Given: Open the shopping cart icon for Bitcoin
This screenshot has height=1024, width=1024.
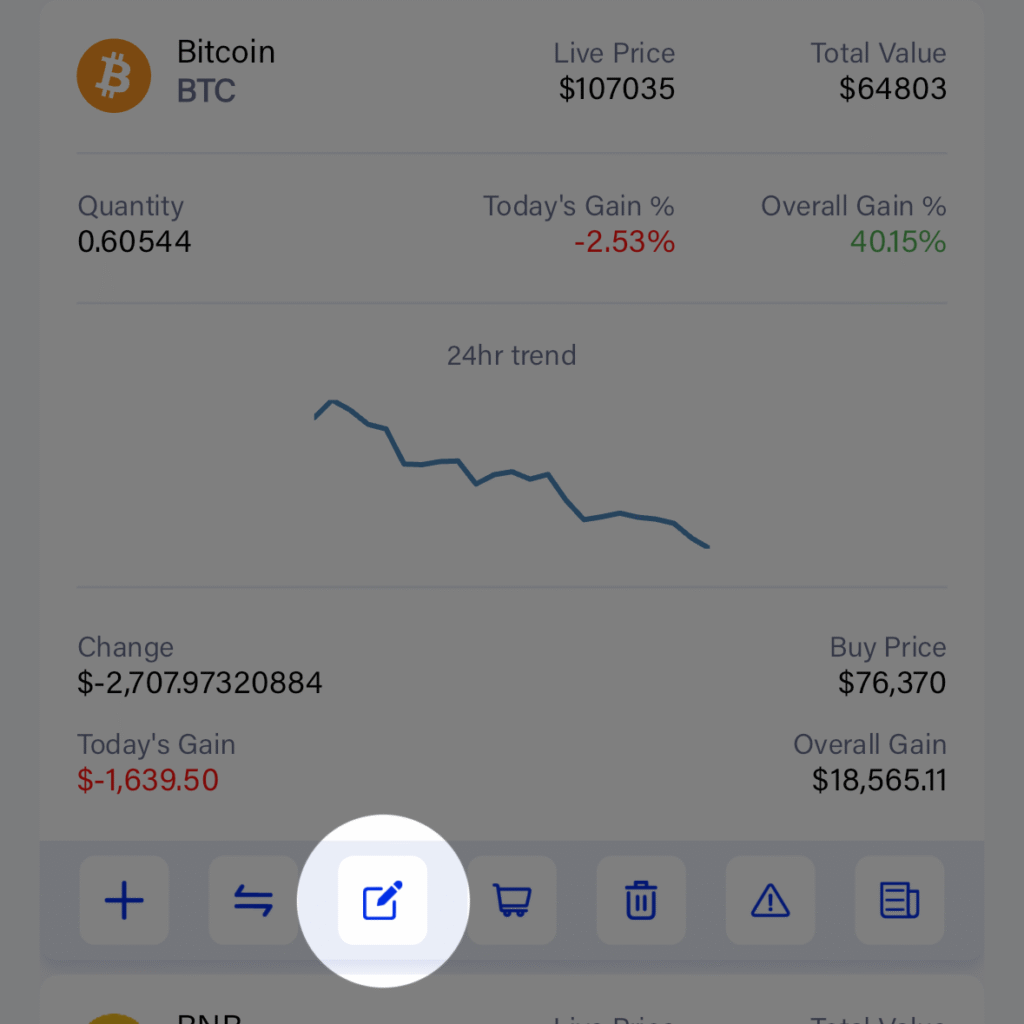Looking at the screenshot, I should (512, 901).
